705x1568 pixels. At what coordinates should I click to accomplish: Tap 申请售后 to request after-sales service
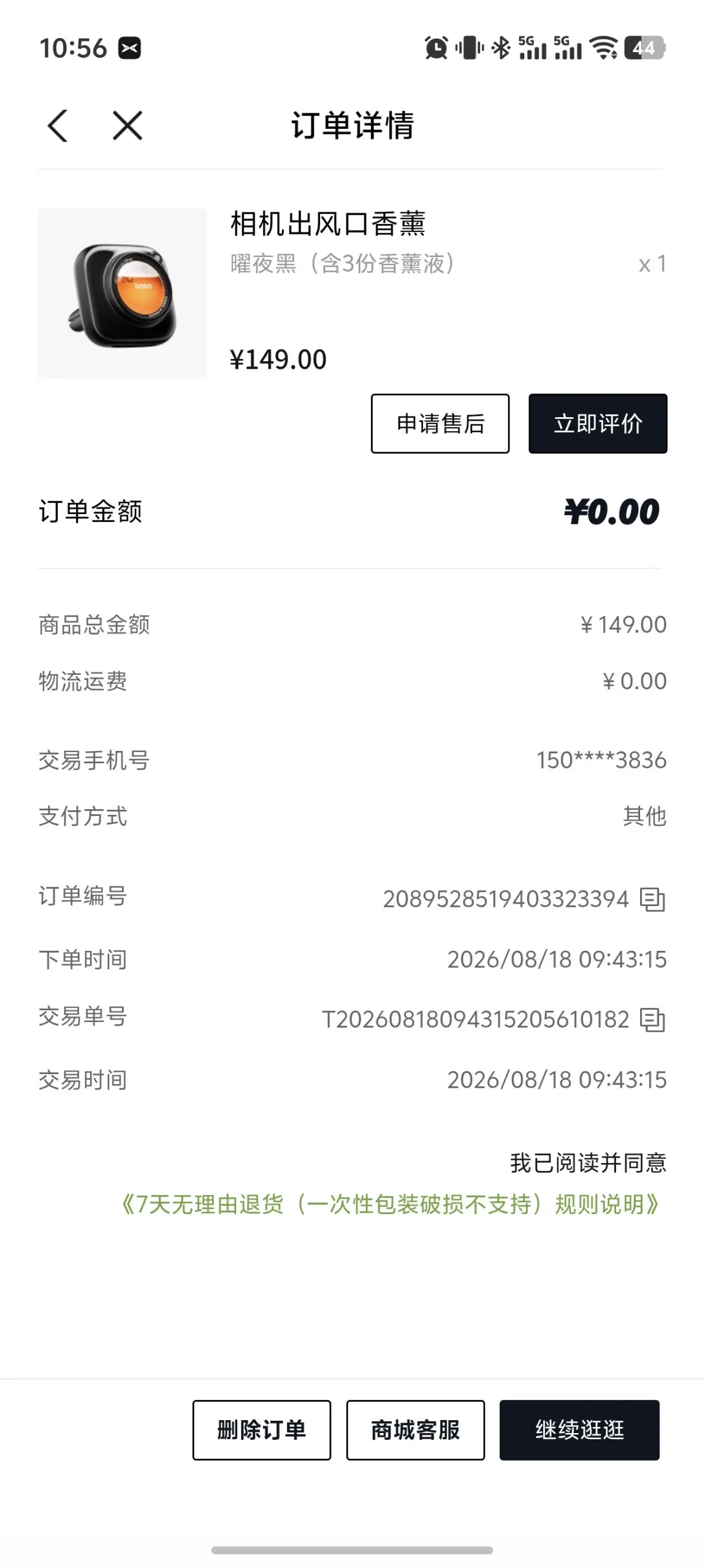click(440, 423)
